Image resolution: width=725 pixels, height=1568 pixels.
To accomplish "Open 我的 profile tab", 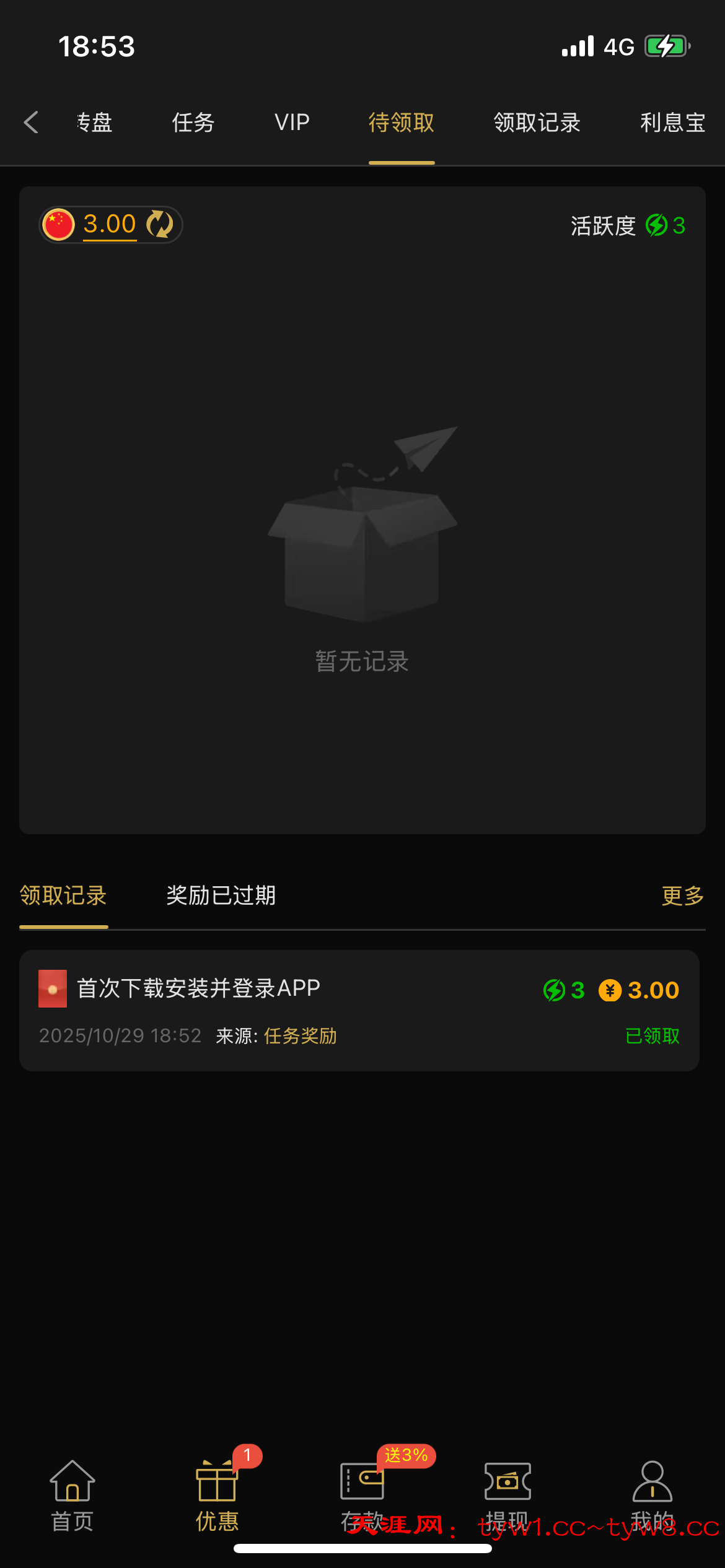I will [652, 1494].
